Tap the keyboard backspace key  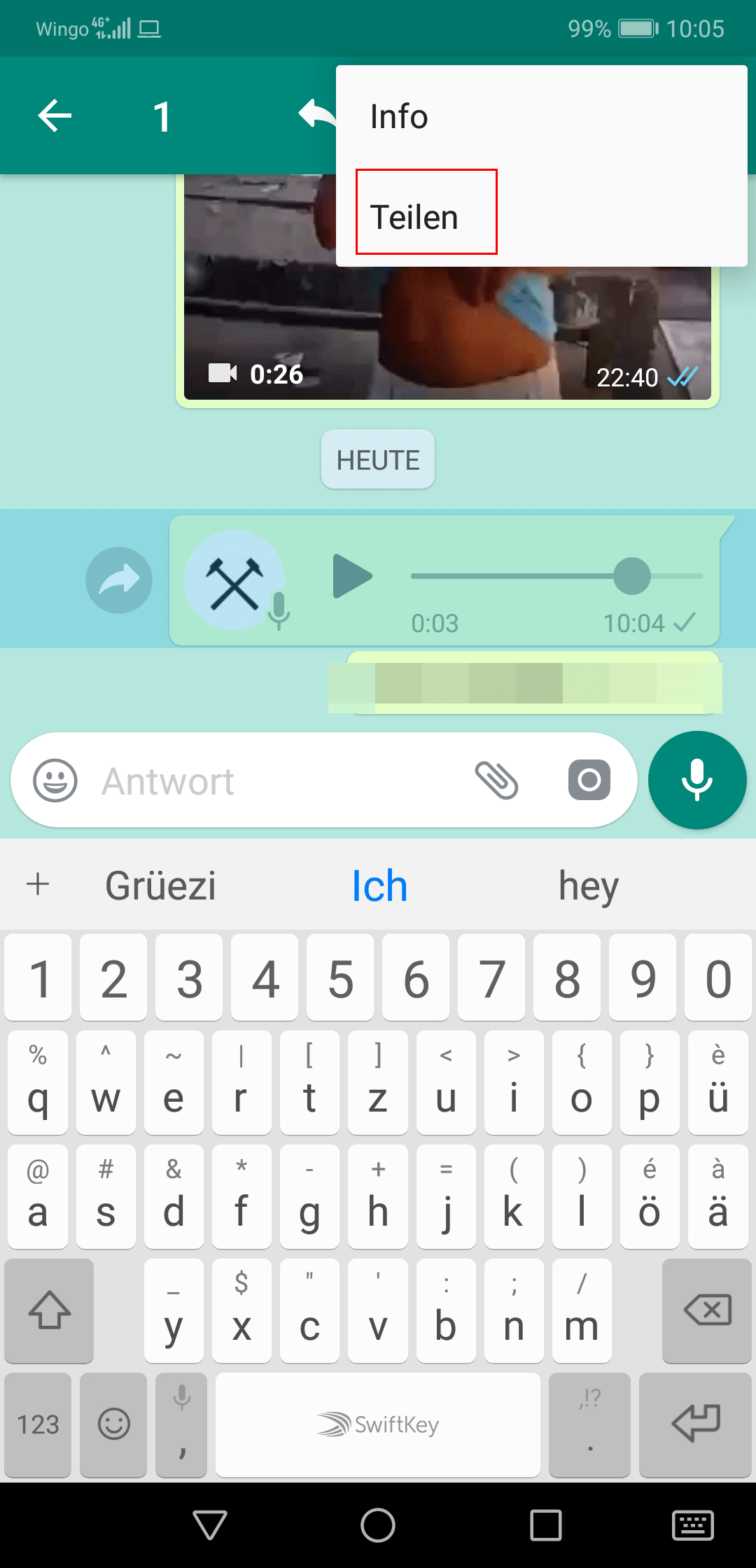[707, 1311]
